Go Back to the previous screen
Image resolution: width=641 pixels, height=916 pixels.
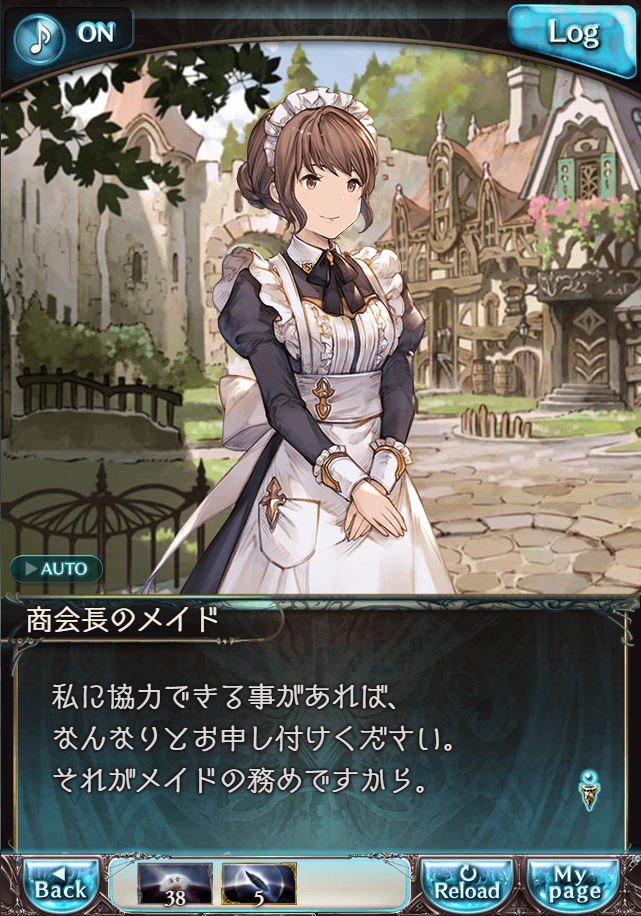coord(60,884)
